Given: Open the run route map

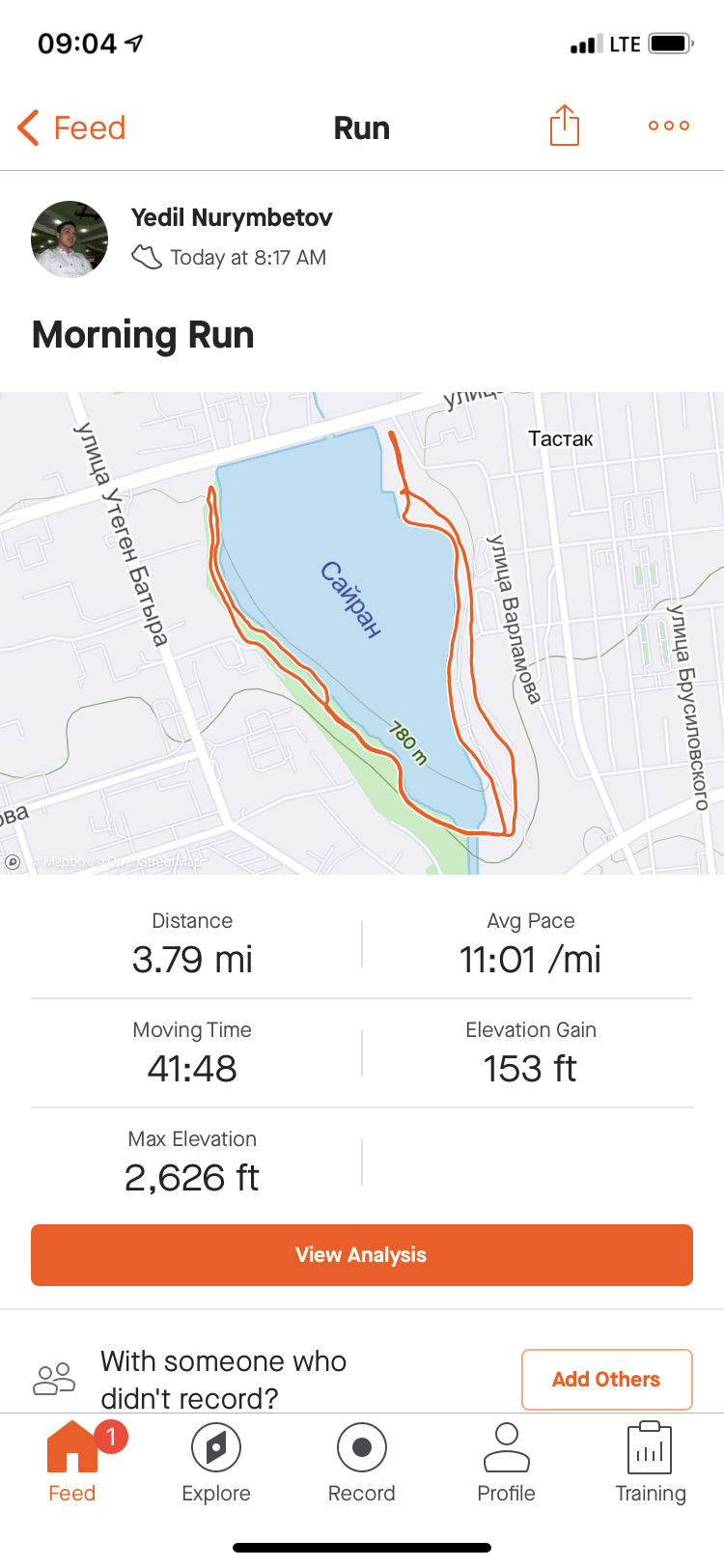Looking at the screenshot, I should 362,632.
